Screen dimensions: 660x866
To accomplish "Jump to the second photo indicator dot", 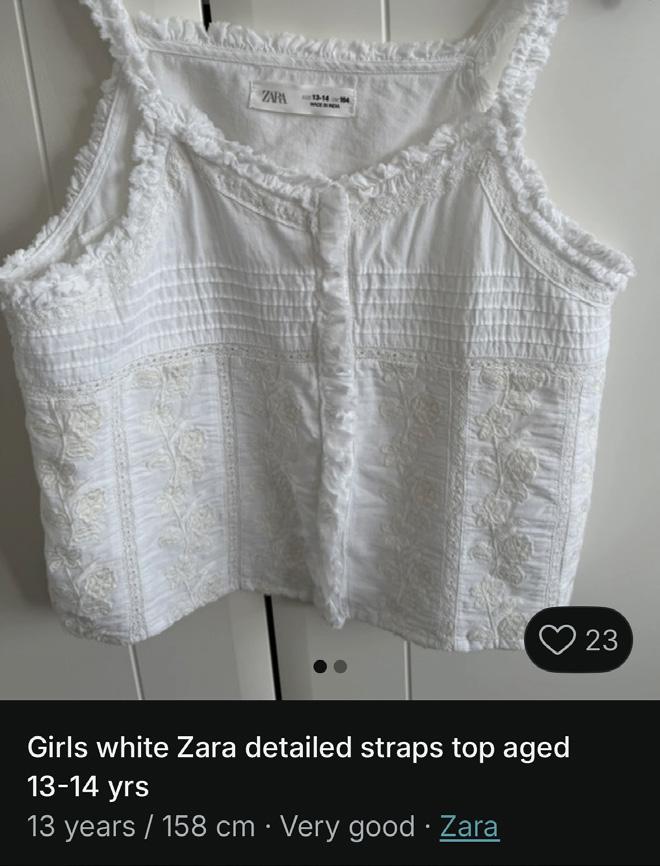I will [x=341, y=666].
